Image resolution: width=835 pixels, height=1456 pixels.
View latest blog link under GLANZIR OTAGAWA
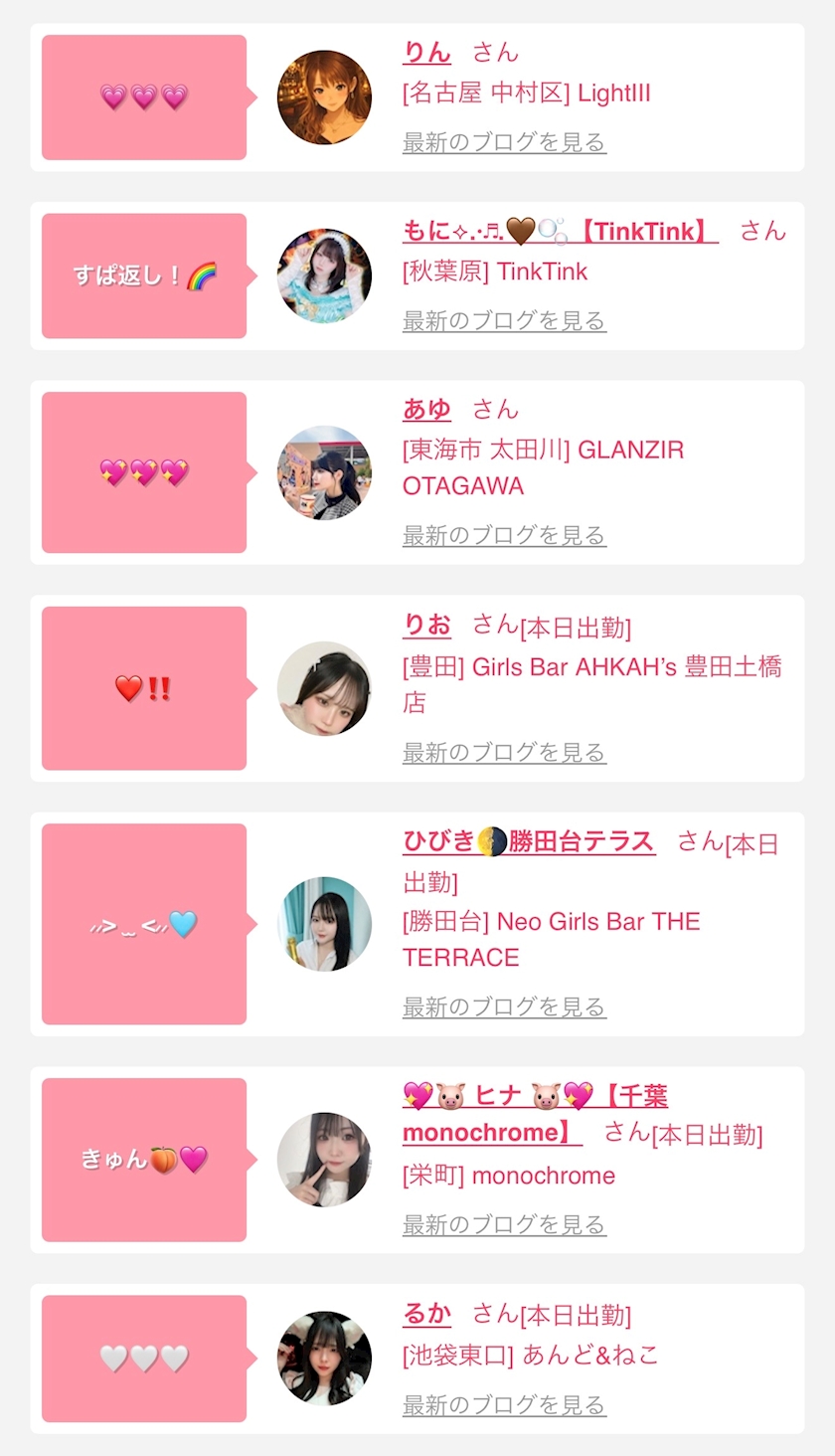click(504, 535)
